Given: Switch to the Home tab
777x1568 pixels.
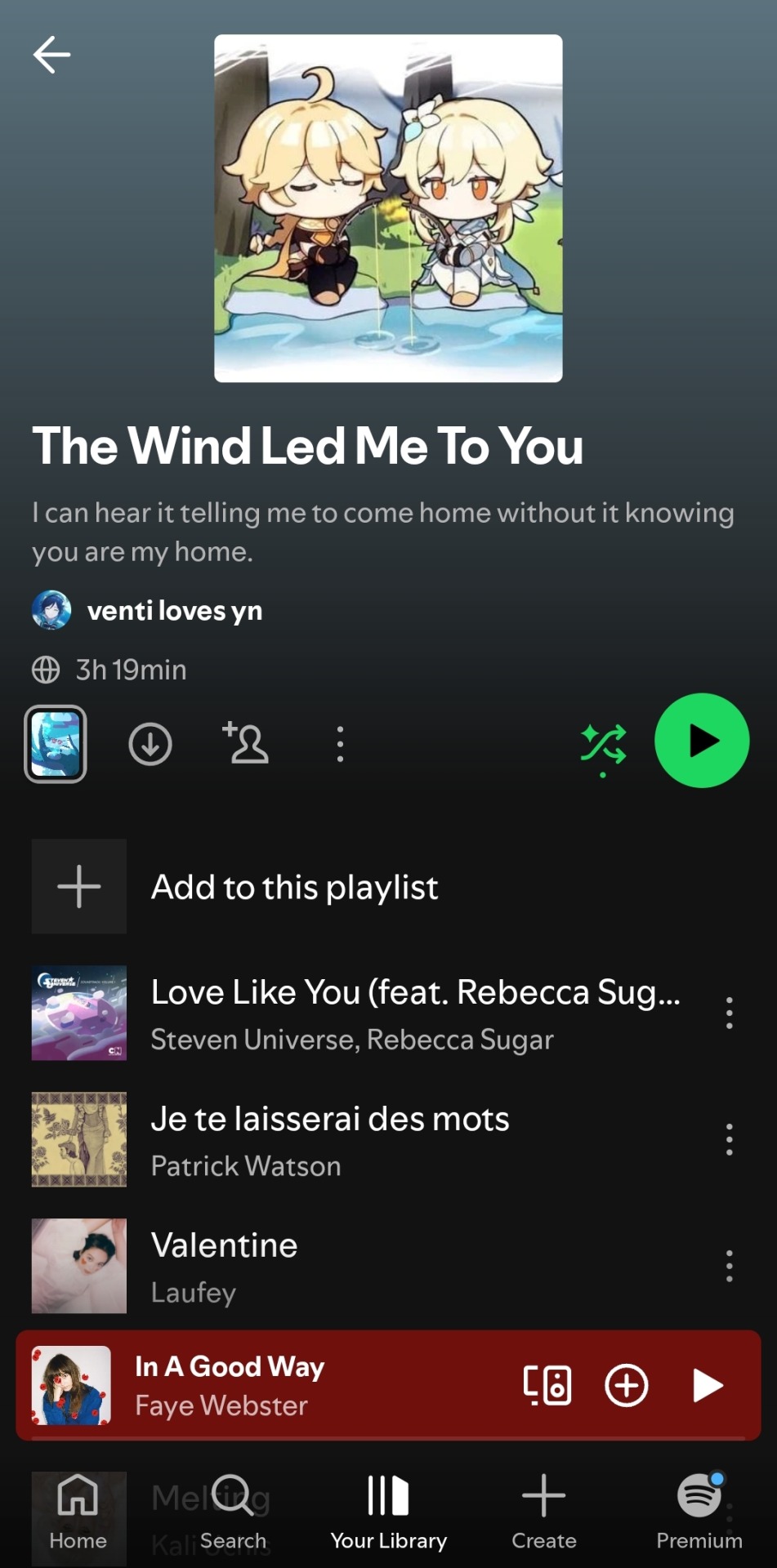Looking at the screenshot, I should click(78, 1512).
